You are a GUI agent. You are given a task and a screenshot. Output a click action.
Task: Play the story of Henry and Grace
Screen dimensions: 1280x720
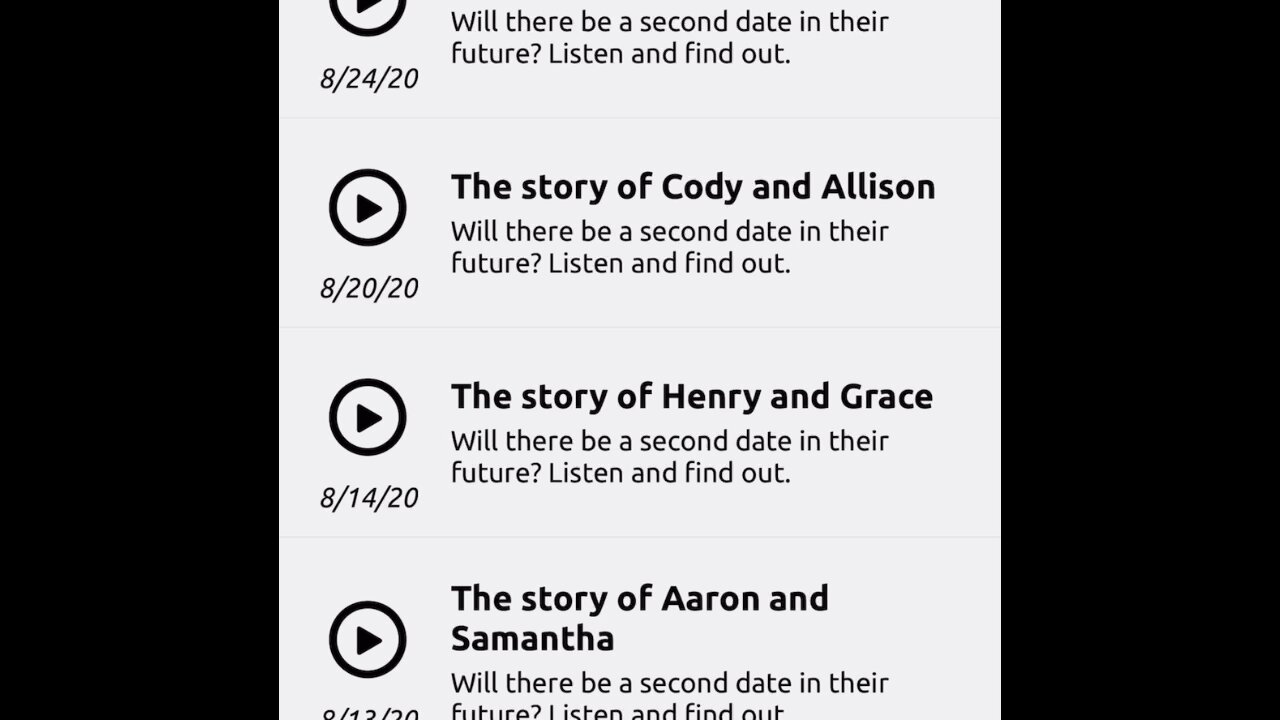(x=368, y=417)
